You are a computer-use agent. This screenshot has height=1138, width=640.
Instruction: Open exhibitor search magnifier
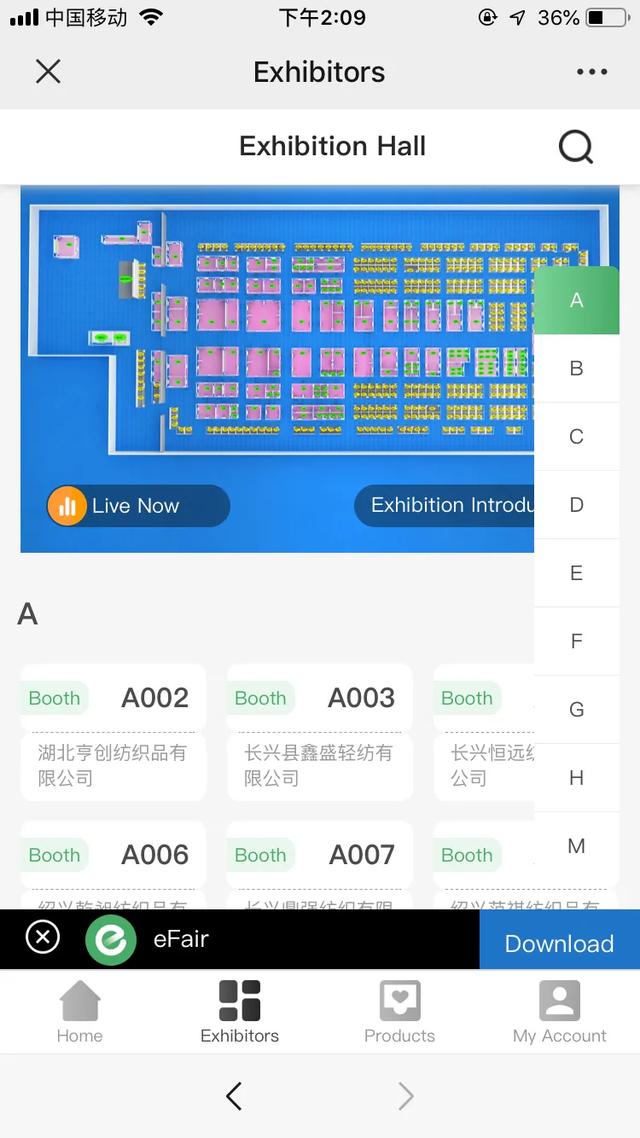(575, 147)
